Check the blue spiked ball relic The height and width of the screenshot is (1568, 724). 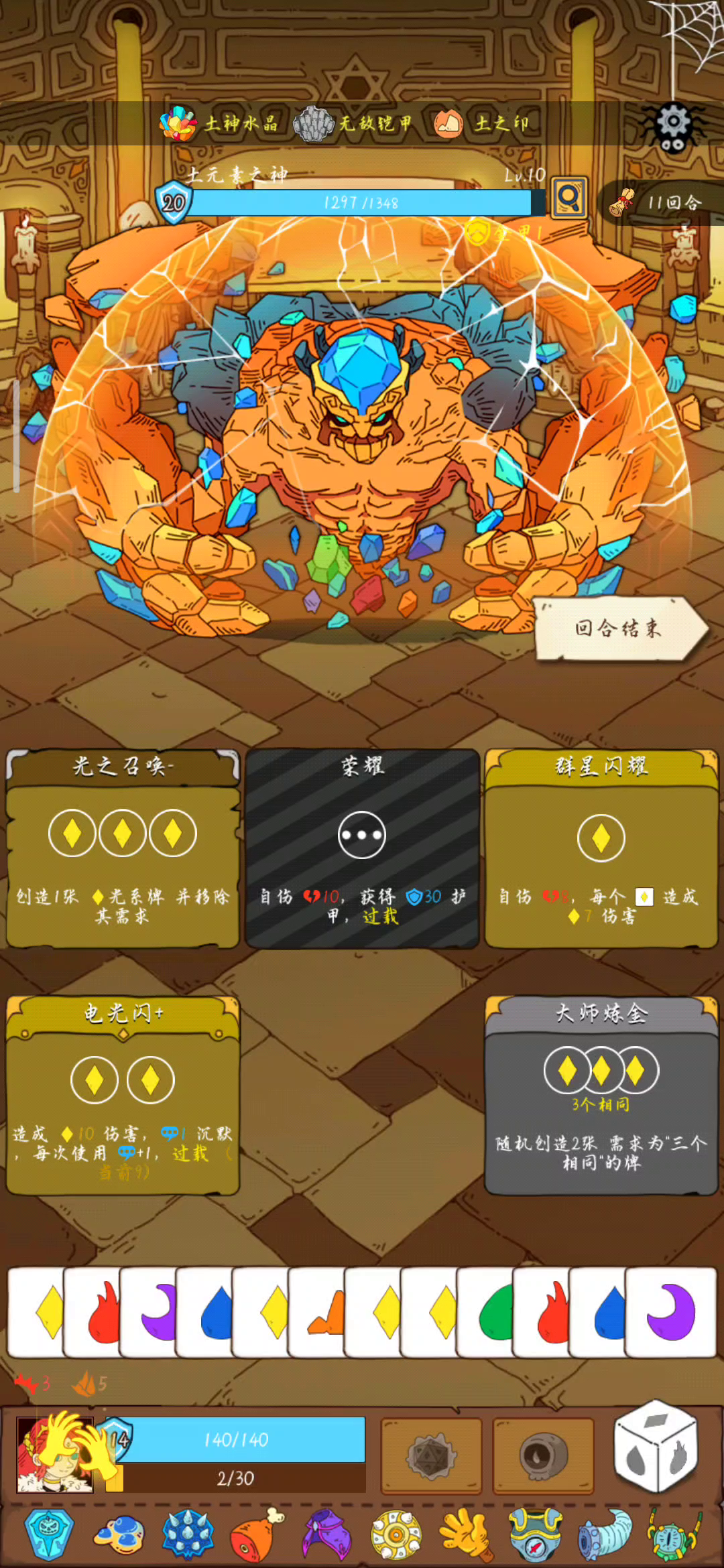tap(188, 1534)
